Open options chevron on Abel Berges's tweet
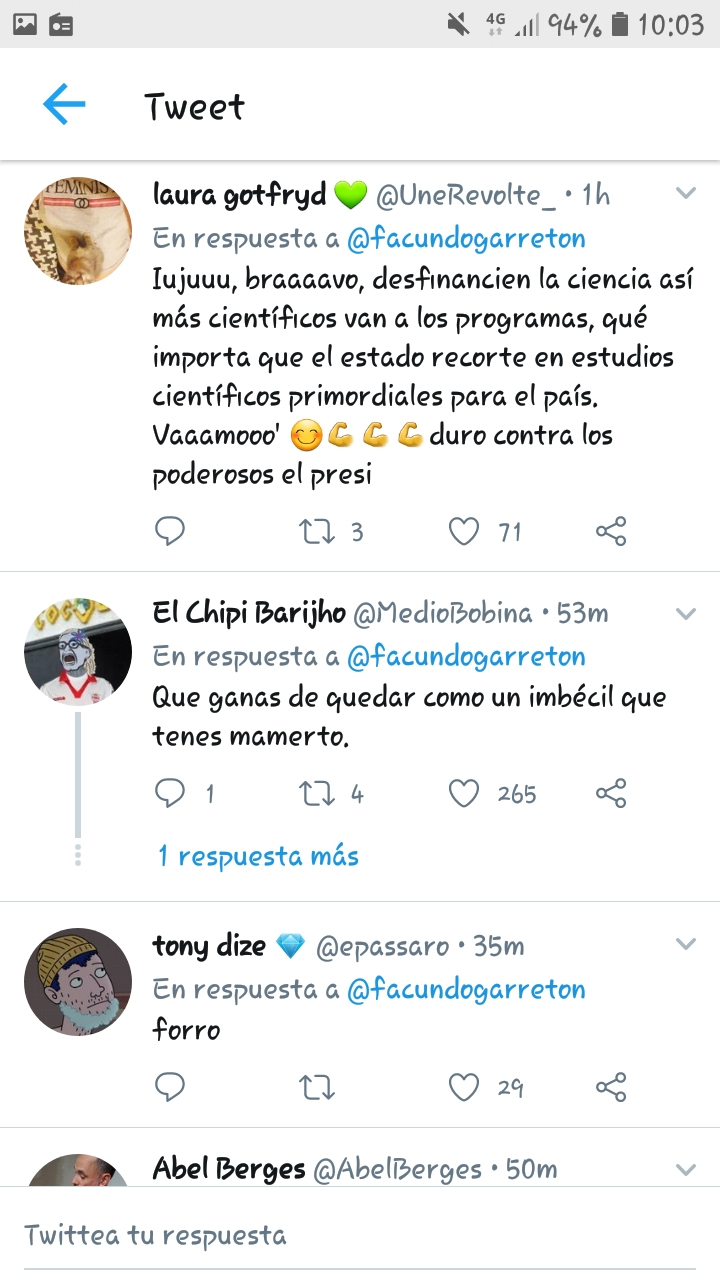Screen dimensions: 720x1280 tap(685, 1169)
